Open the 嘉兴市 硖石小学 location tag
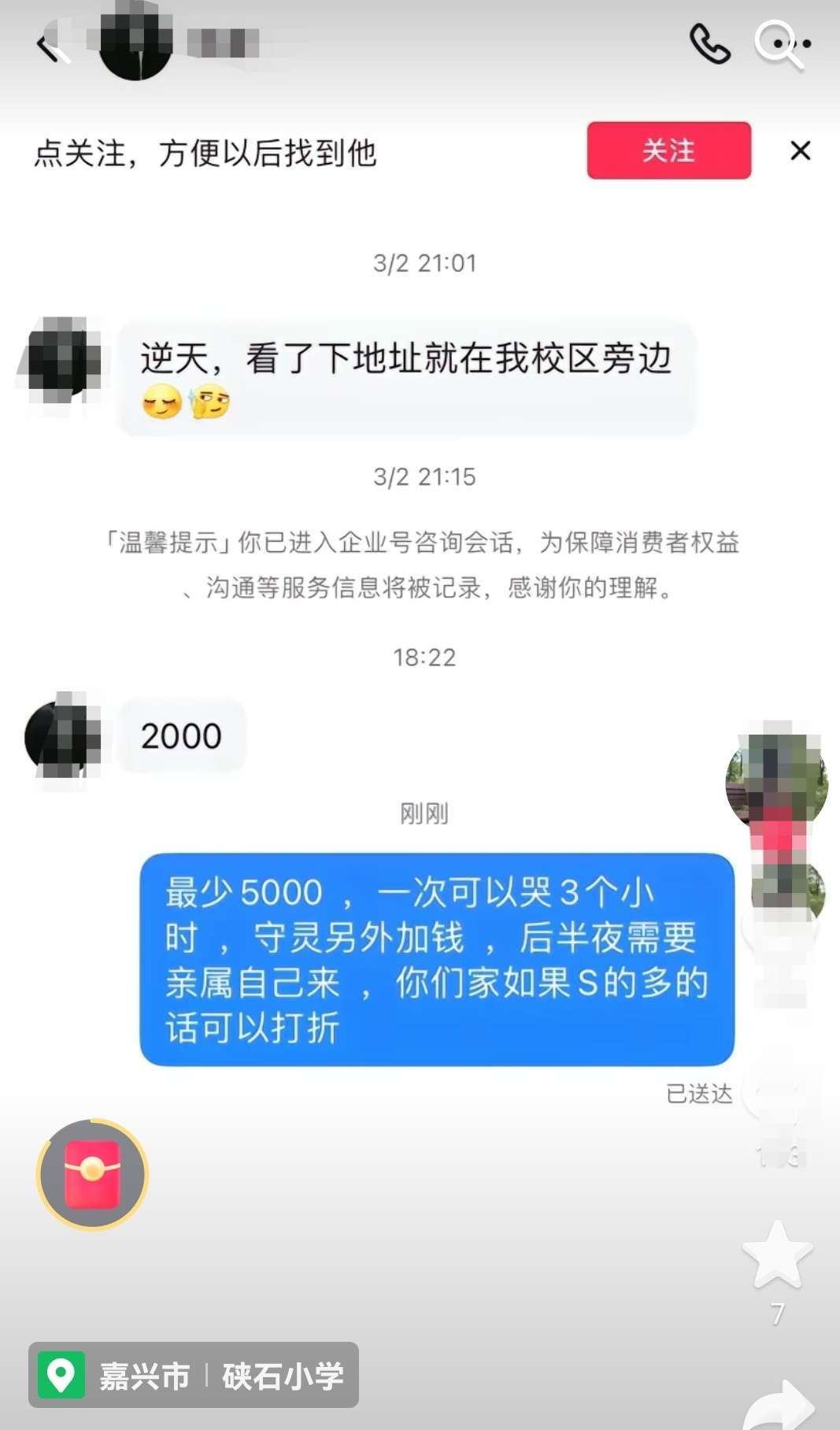 point(194,1374)
